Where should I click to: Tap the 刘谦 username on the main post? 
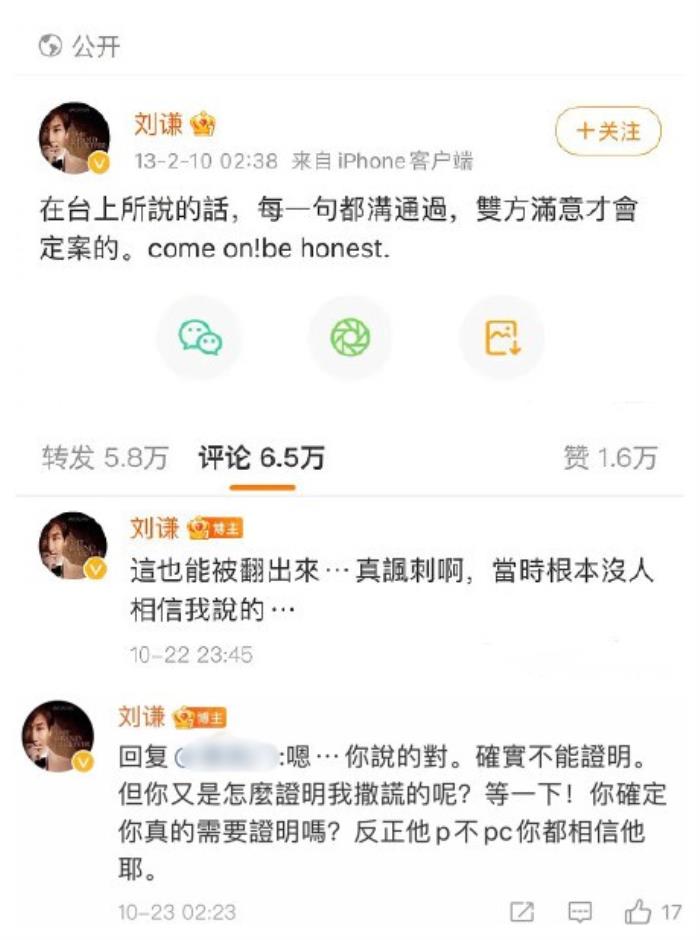point(156,123)
